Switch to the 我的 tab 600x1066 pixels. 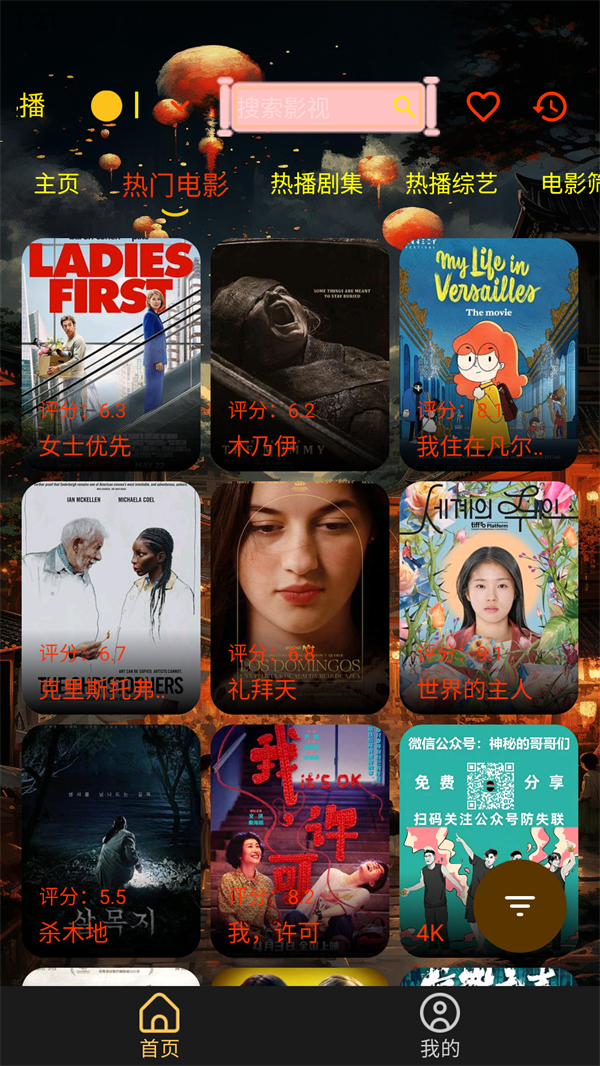[x=440, y=1026]
